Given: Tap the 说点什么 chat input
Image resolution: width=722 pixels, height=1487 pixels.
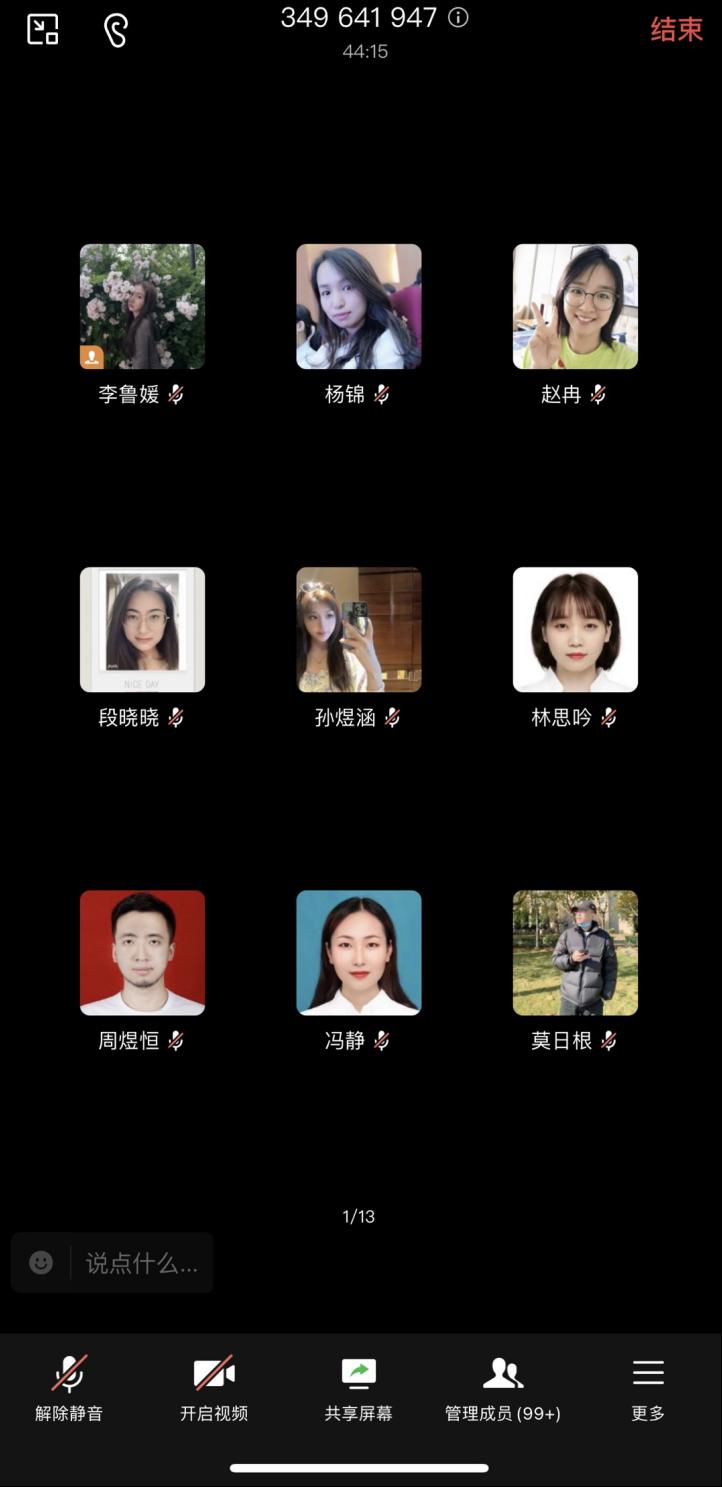Looking at the screenshot, I should pyautogui.click(x=141, y=1263).
